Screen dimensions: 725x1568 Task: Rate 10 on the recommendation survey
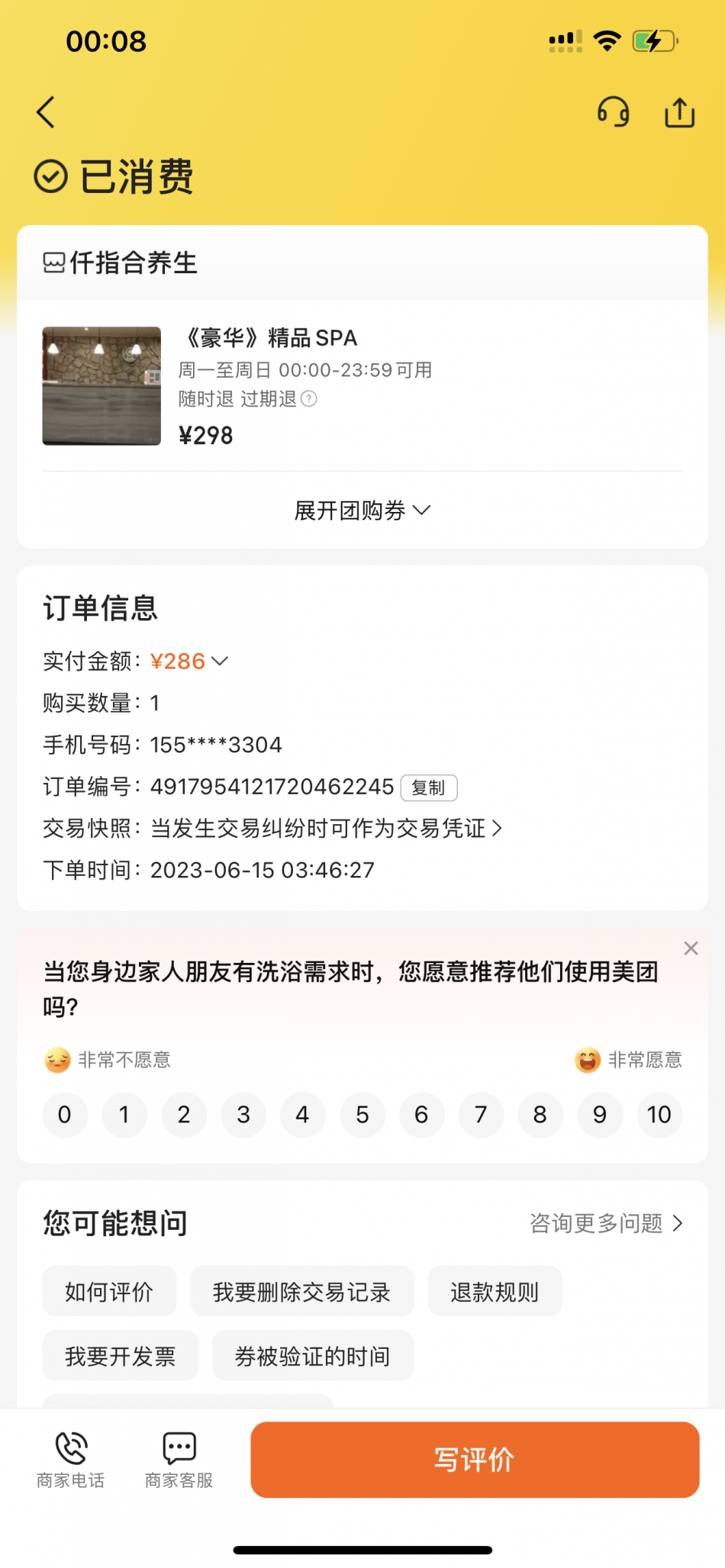coord(659,1115)
